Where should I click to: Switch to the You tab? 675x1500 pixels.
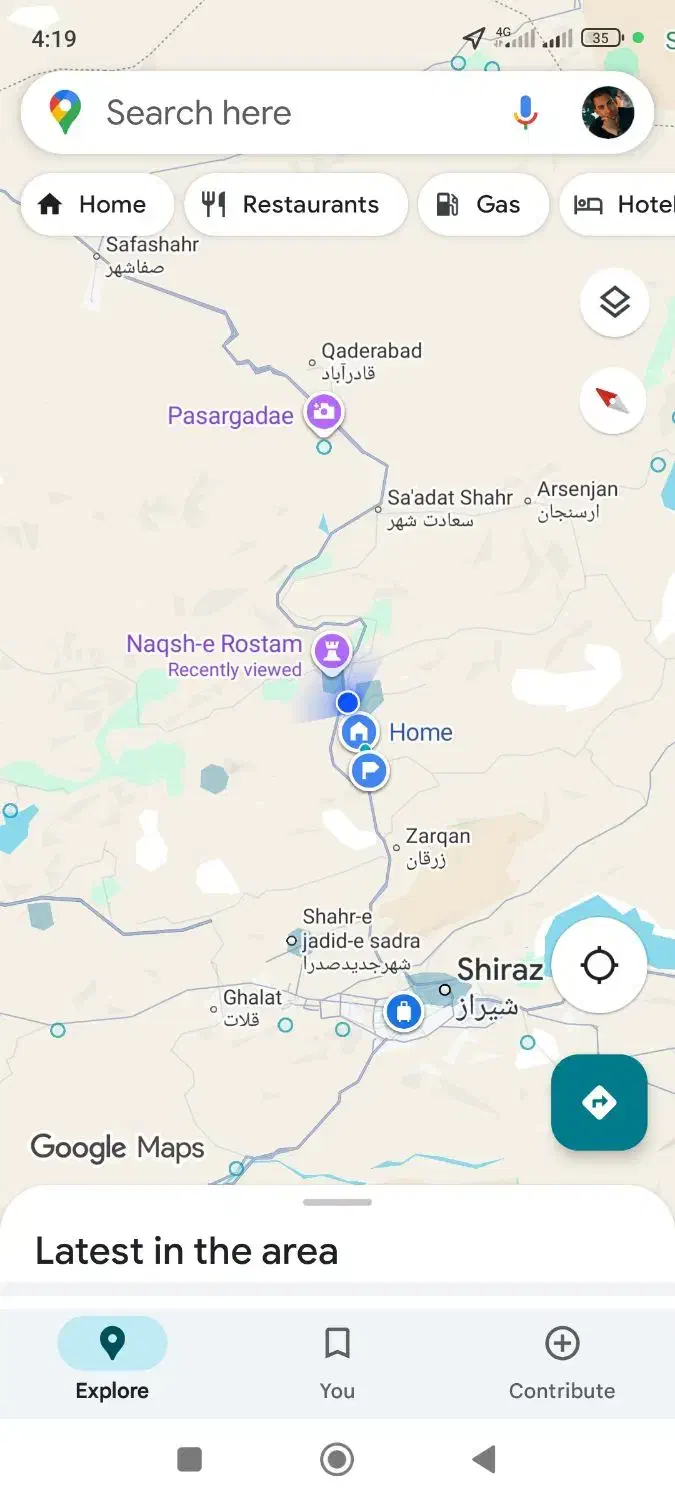337,1362
